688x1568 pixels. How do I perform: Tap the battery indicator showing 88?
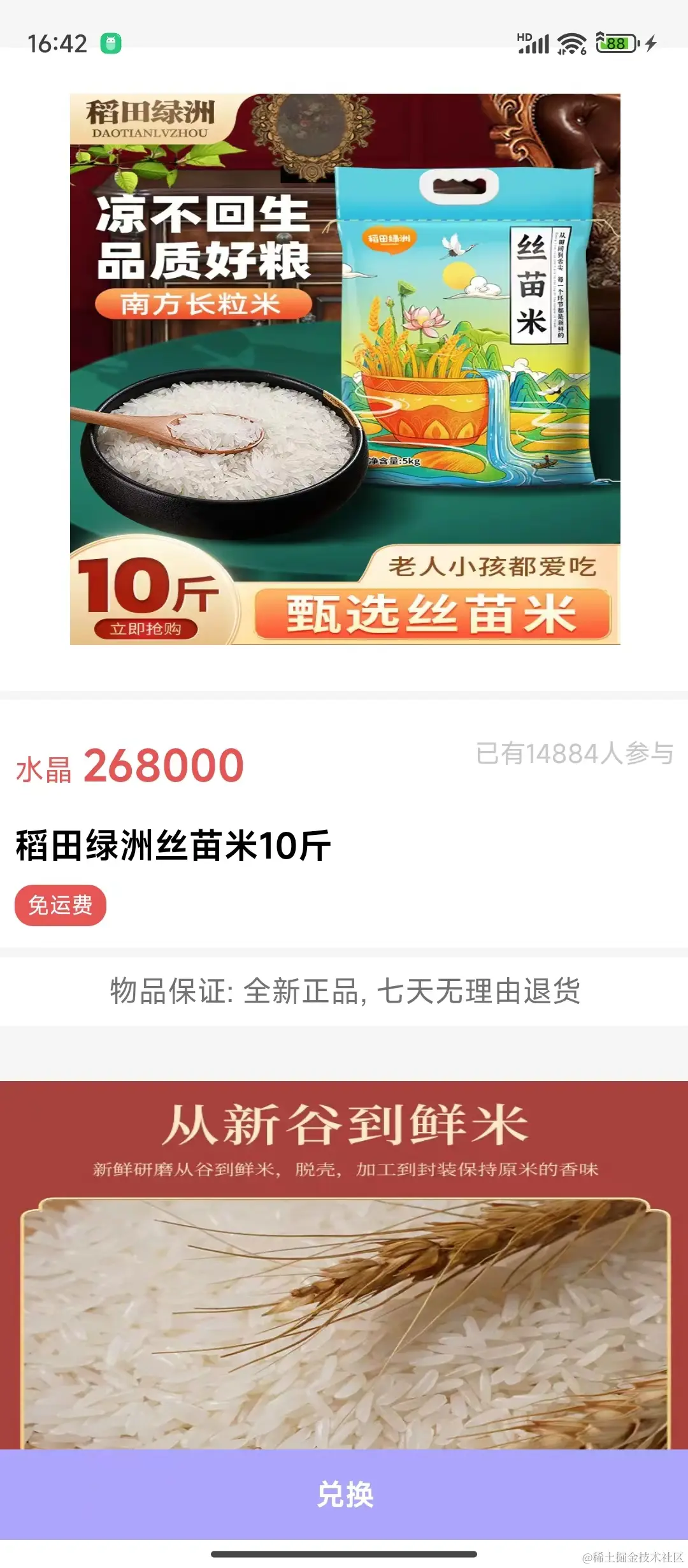click(x=613, y=43)
